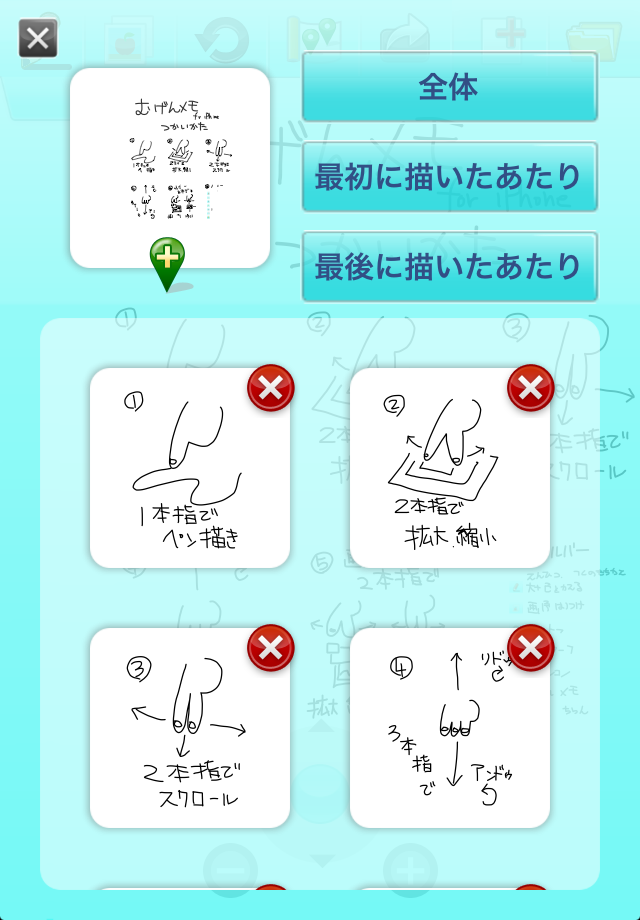
Task: Delete bookmark 3 '2本指でスクロール'
Action: tap(270, 648)
